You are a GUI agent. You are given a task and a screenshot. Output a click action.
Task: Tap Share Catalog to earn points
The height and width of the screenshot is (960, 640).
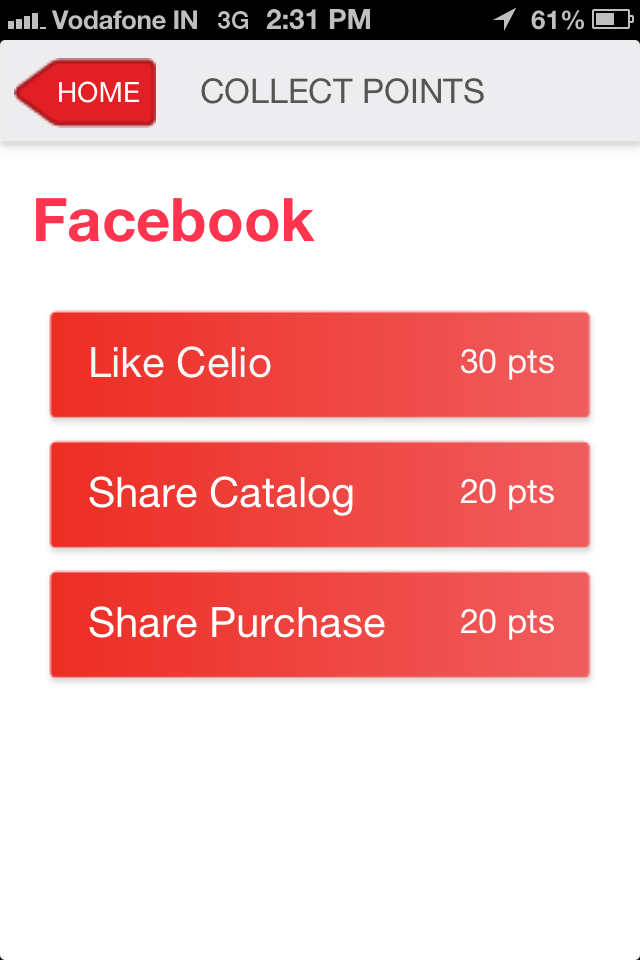click(x=320, y=494)
